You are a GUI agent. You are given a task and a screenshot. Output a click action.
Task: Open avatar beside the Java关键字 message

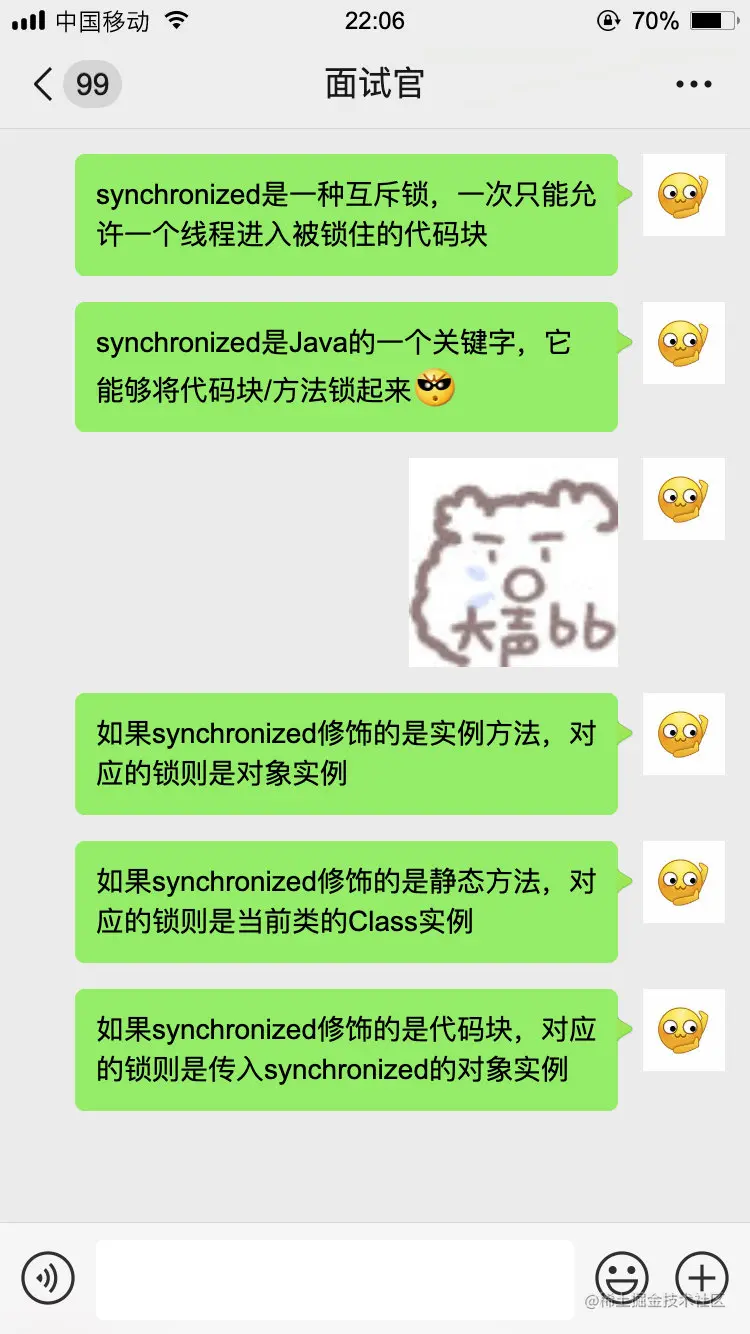(683, 343)
